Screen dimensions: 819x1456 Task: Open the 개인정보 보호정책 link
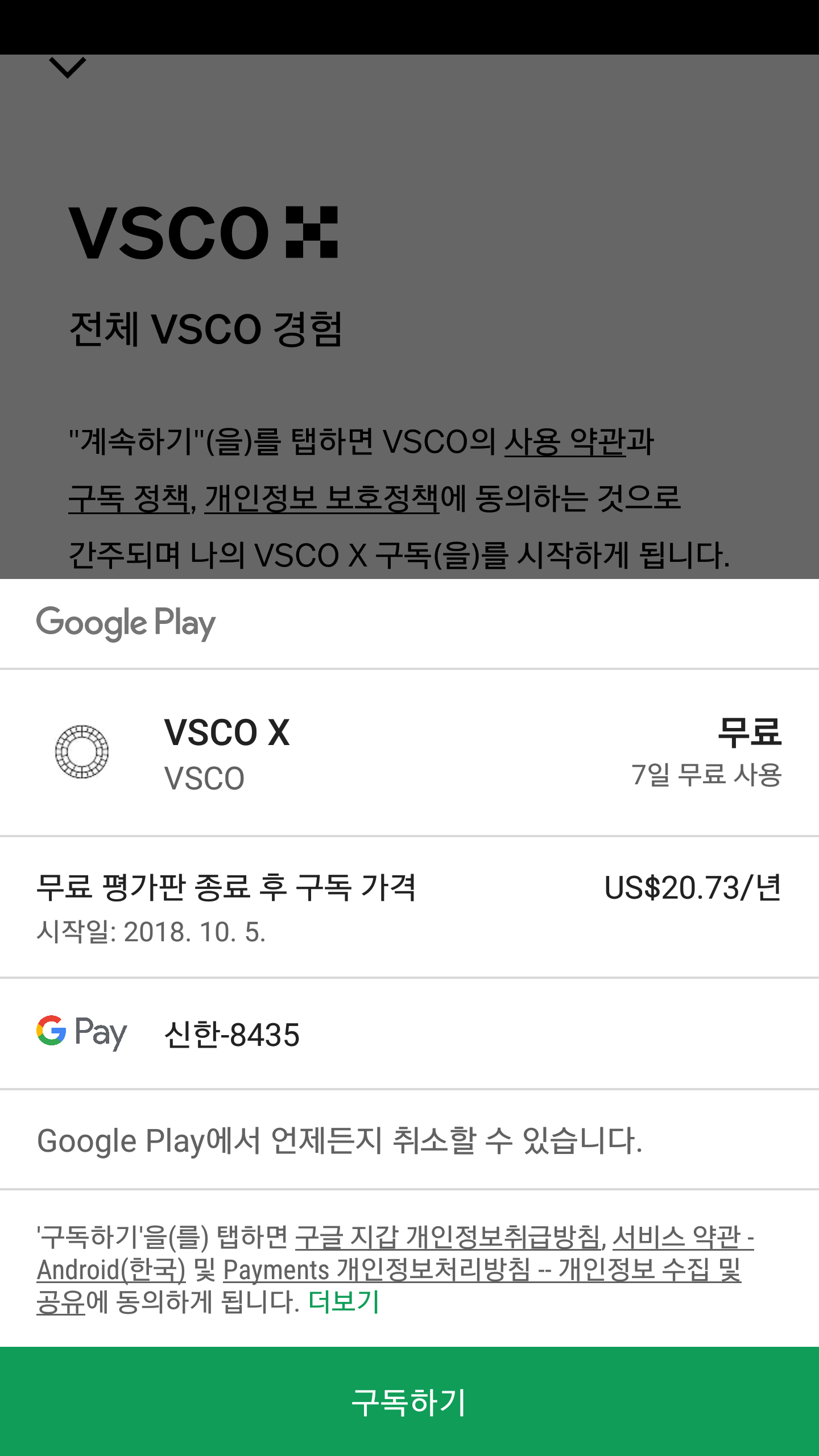pos(322,498)
